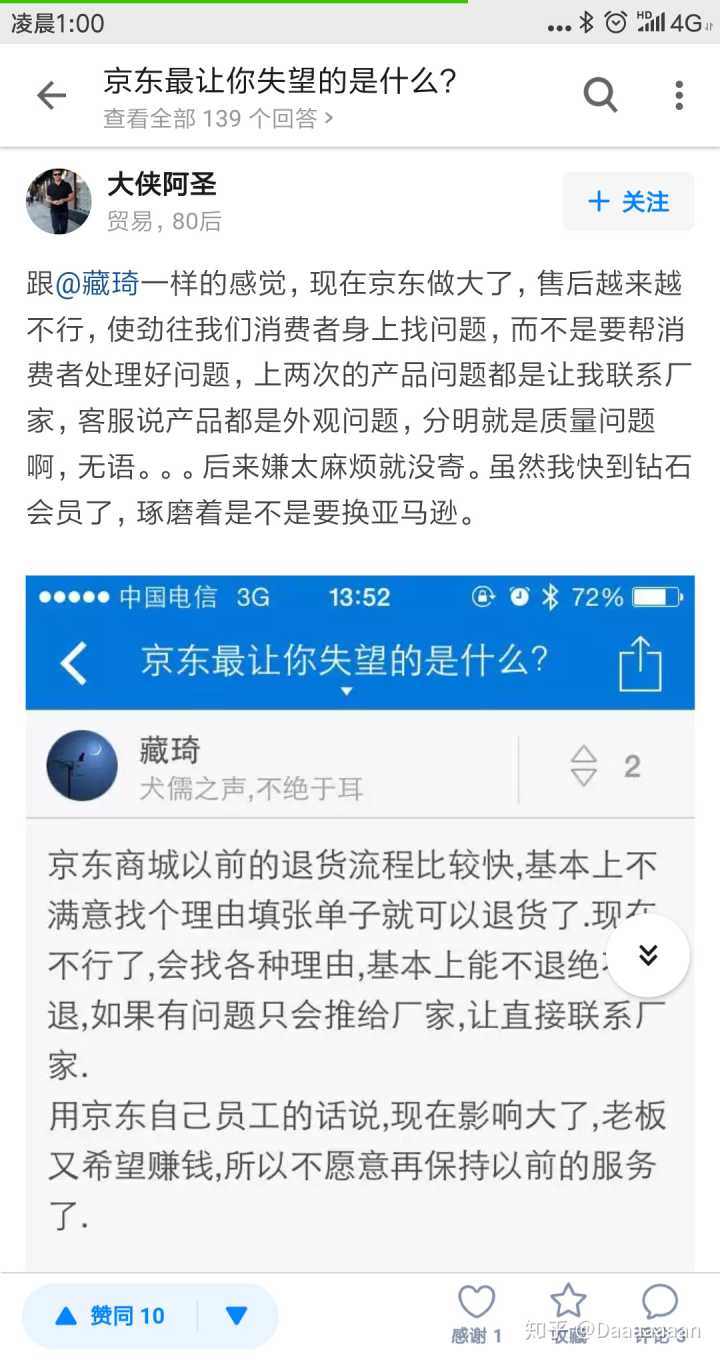Follow the author 大侠阿圣
This screenshot has width=720, height=1360.
click(629, 202)
